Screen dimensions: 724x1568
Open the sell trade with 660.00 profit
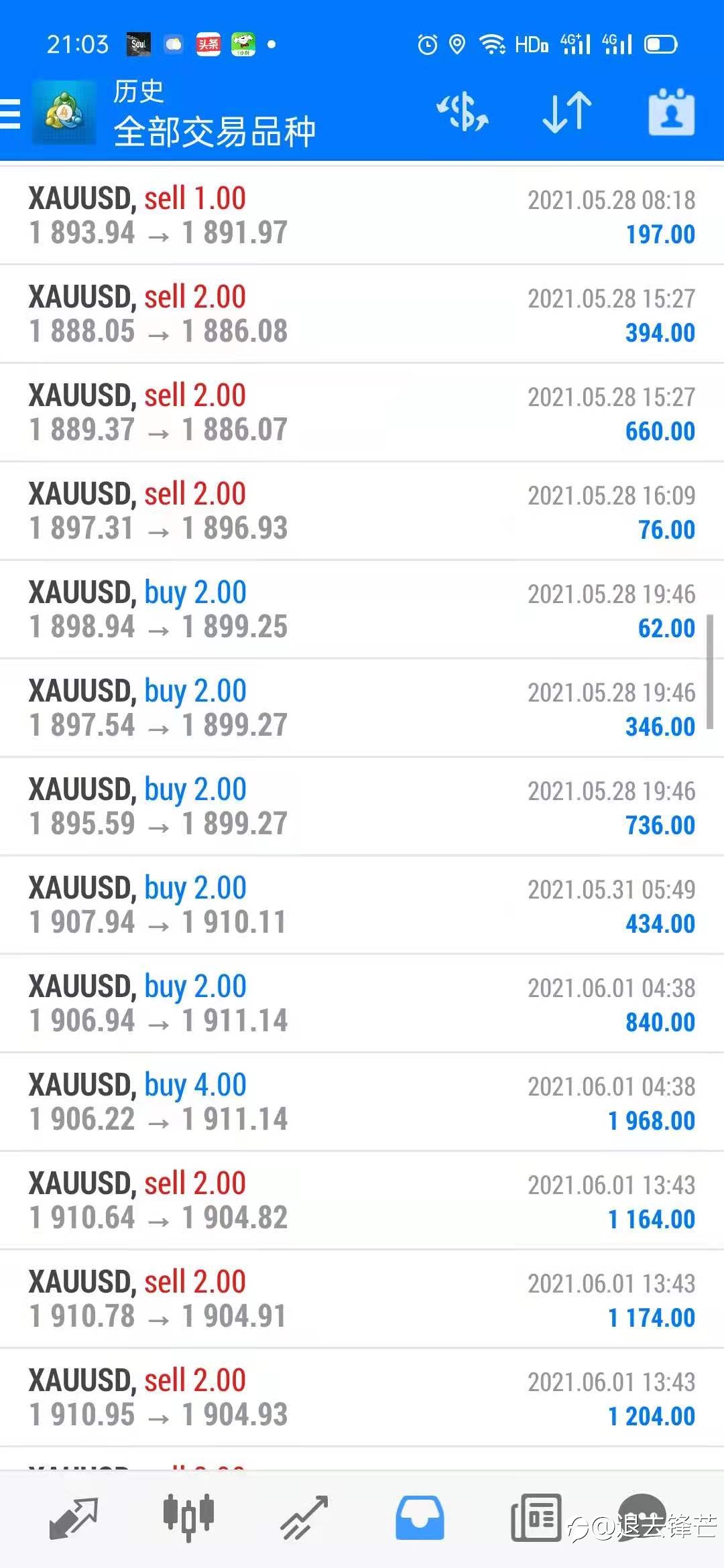pos(362,412)
